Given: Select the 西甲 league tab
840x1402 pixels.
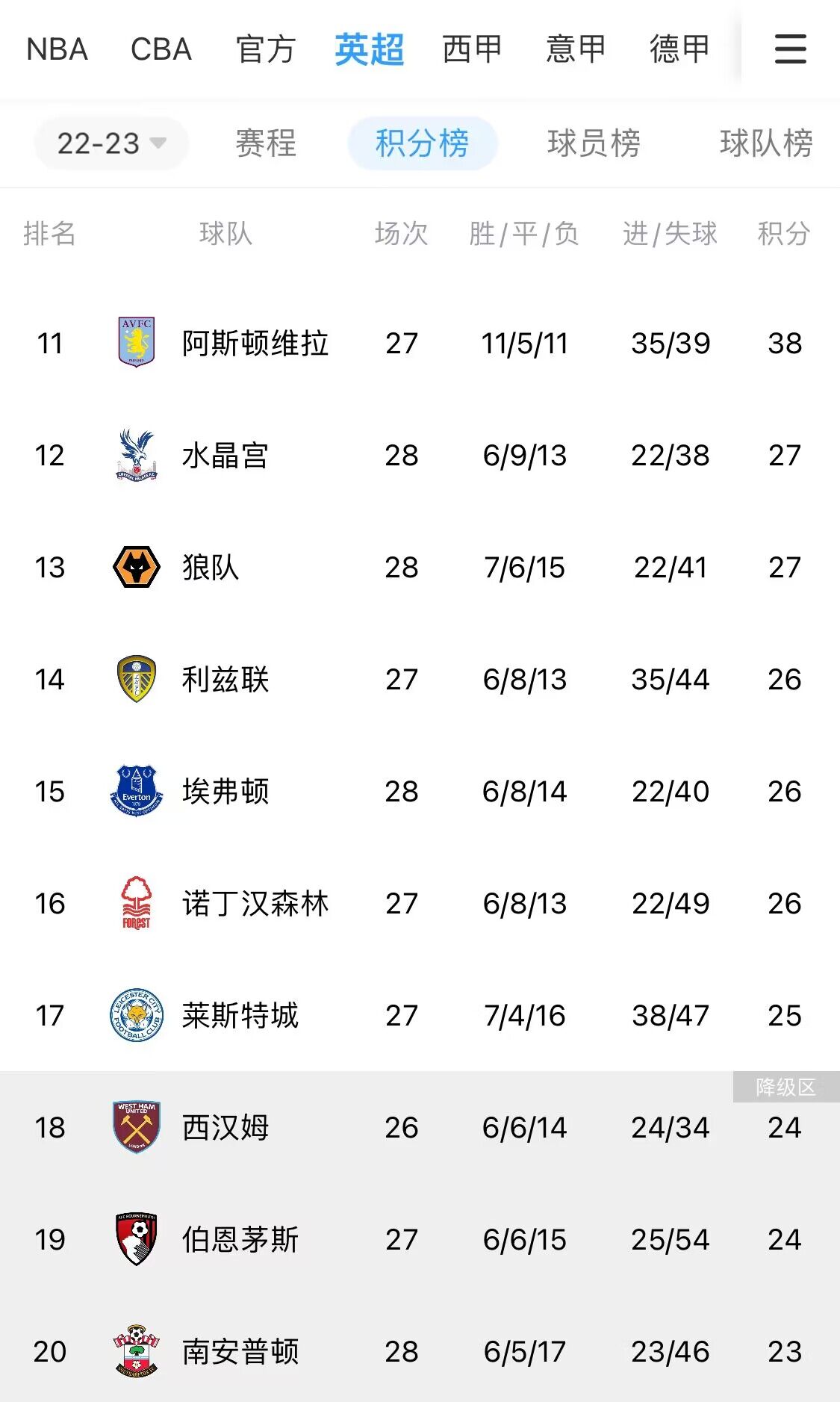Looking at the screenshot, I should coord(472,49).
